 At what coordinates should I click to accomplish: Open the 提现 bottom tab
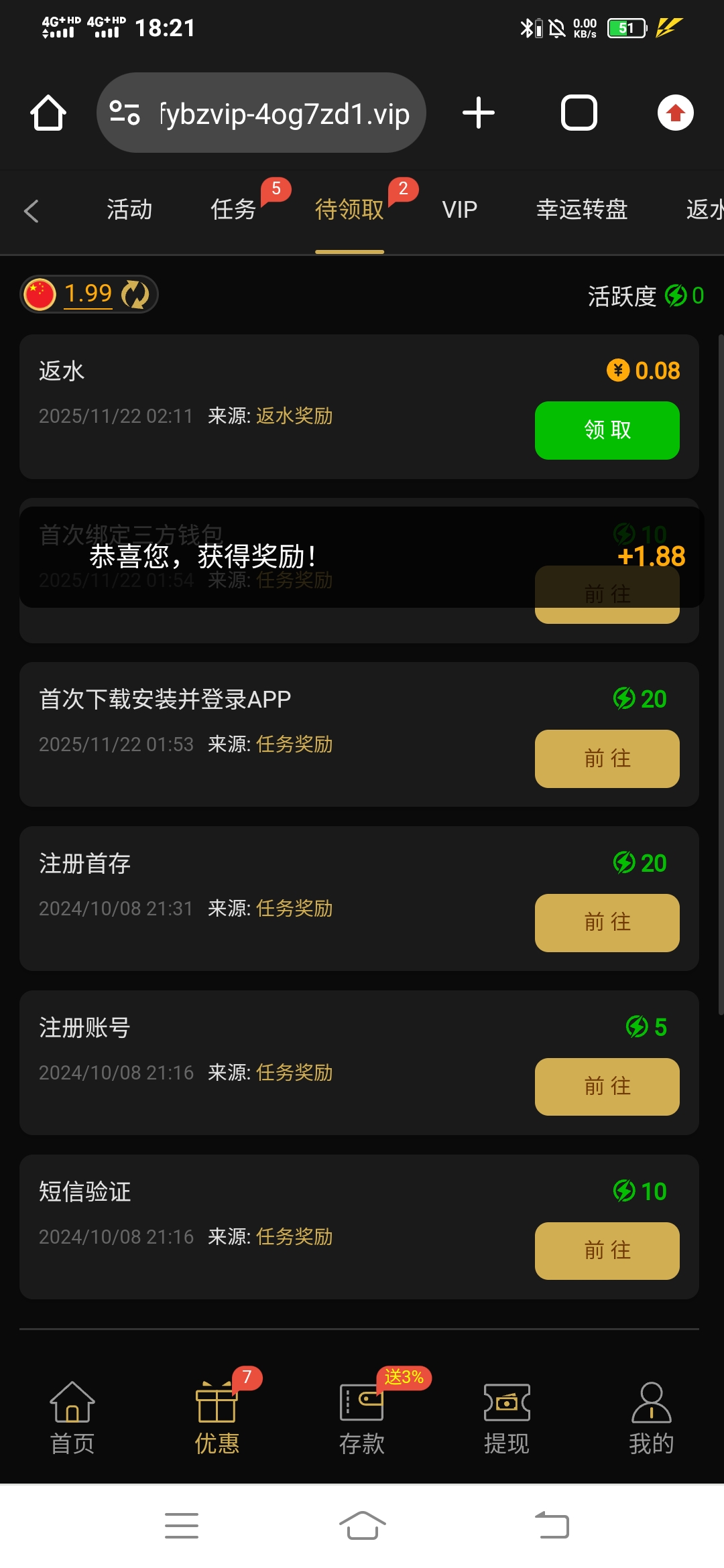[507, 1417]
